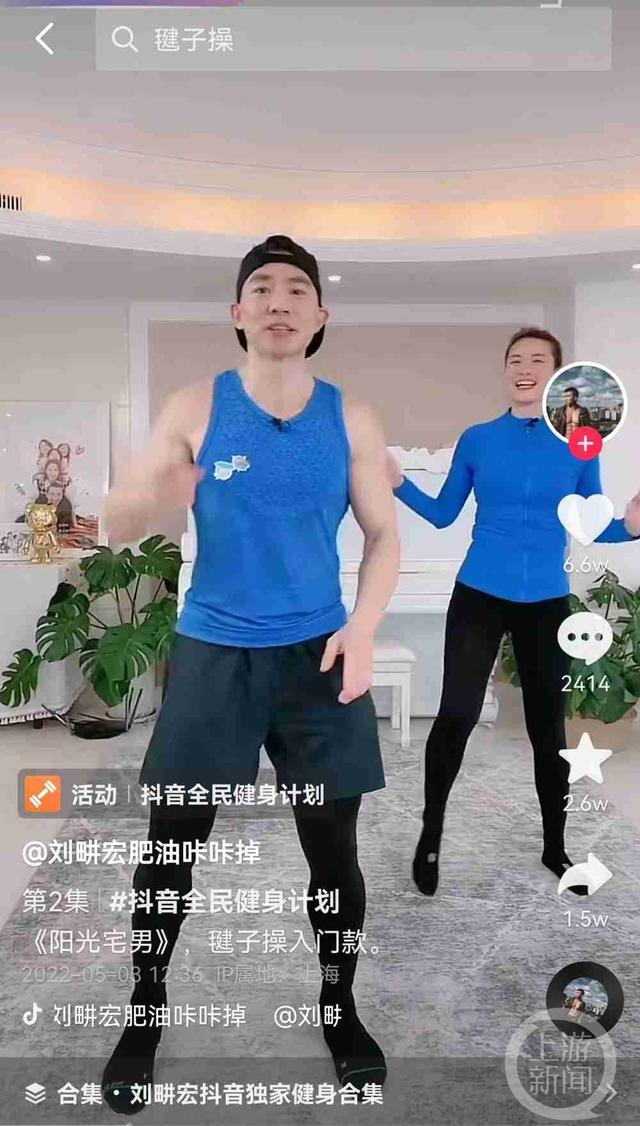The width and height of the screenshot is (640, 1126).
Task: Add this video to favorites star
Action: click(585, 760)
